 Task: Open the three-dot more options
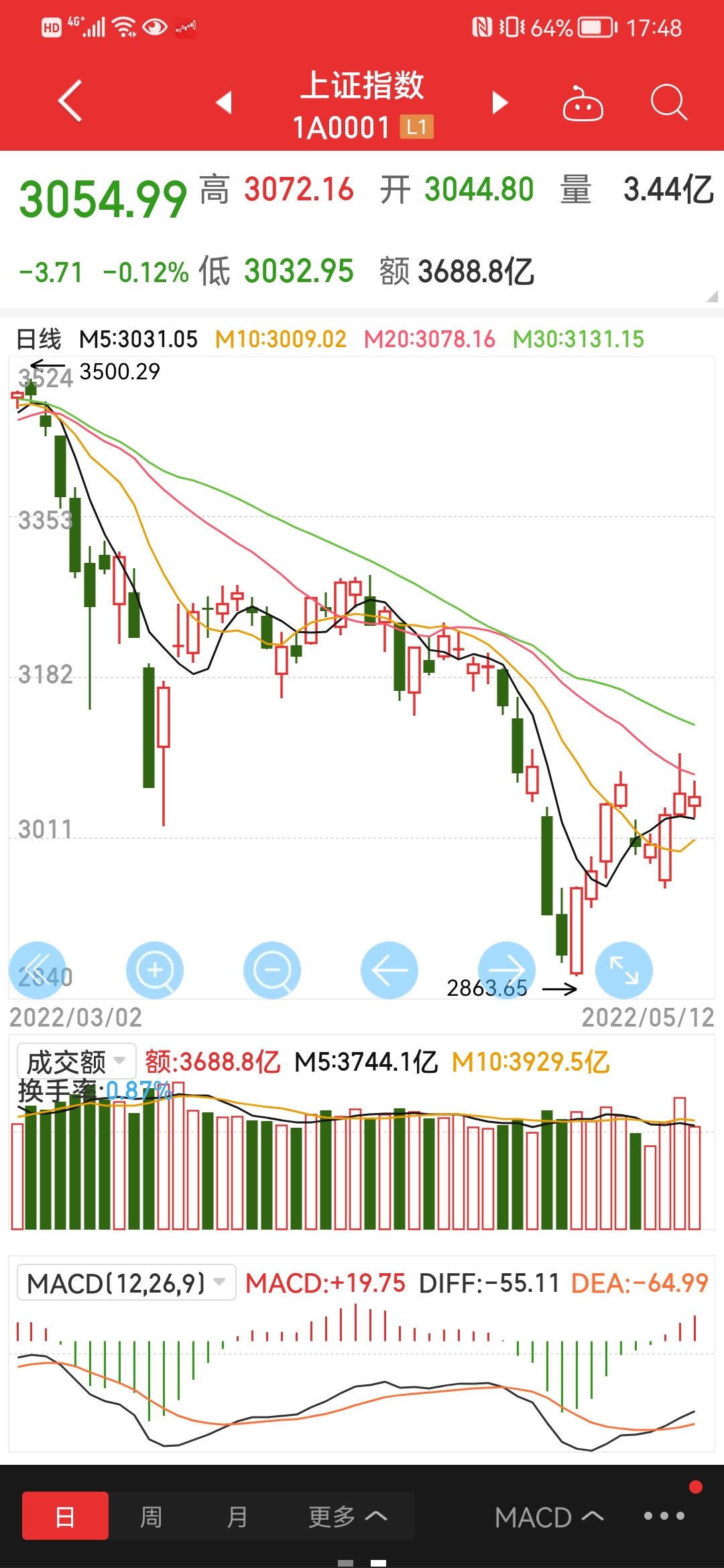coord(664,1516)
